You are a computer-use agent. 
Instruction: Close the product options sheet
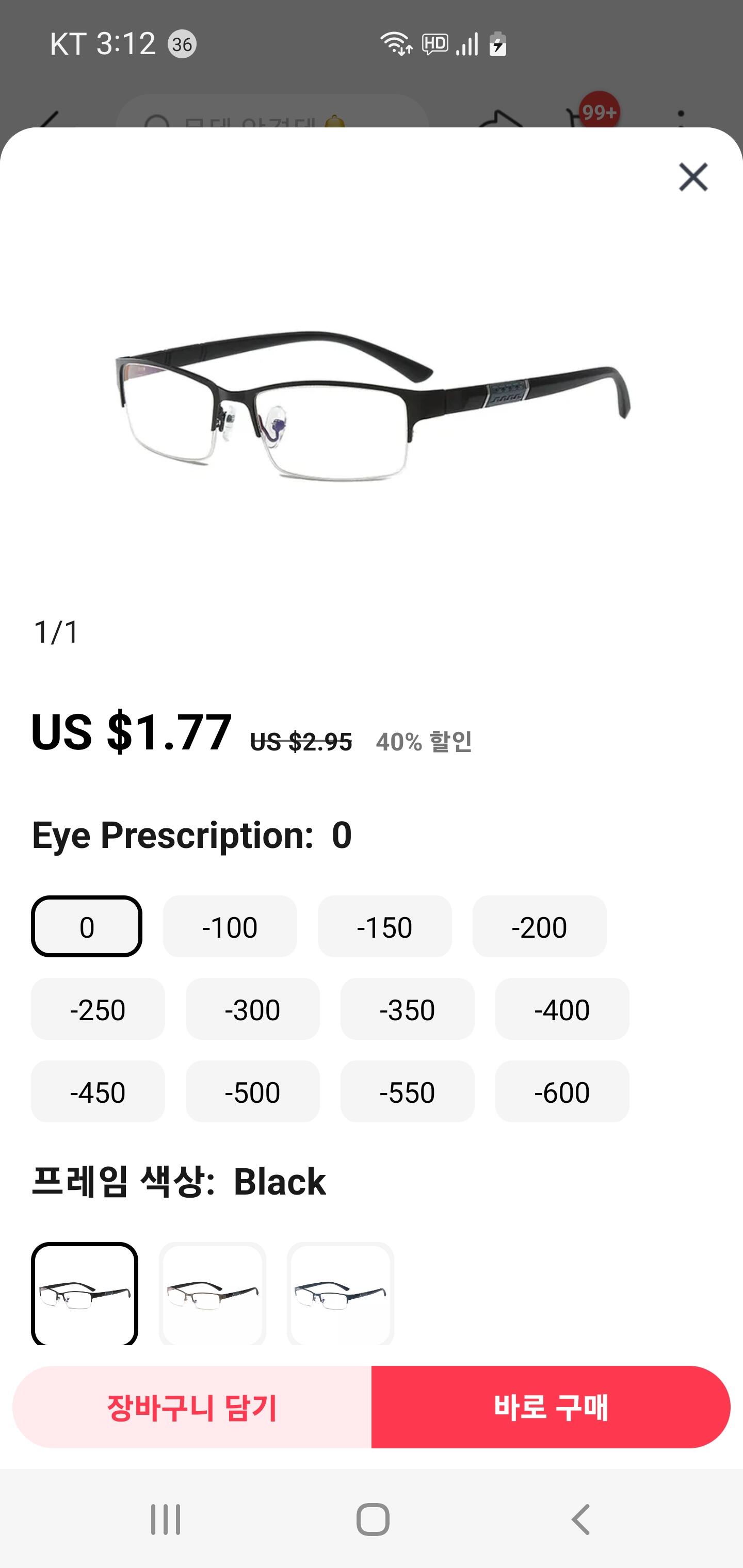(x=693, y=177)
